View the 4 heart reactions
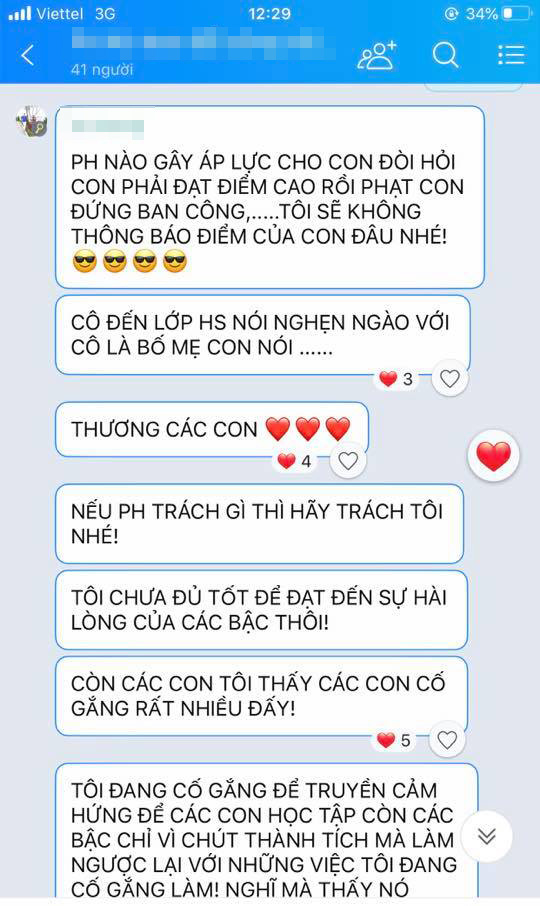540x906 pixels. pos(295,461)
